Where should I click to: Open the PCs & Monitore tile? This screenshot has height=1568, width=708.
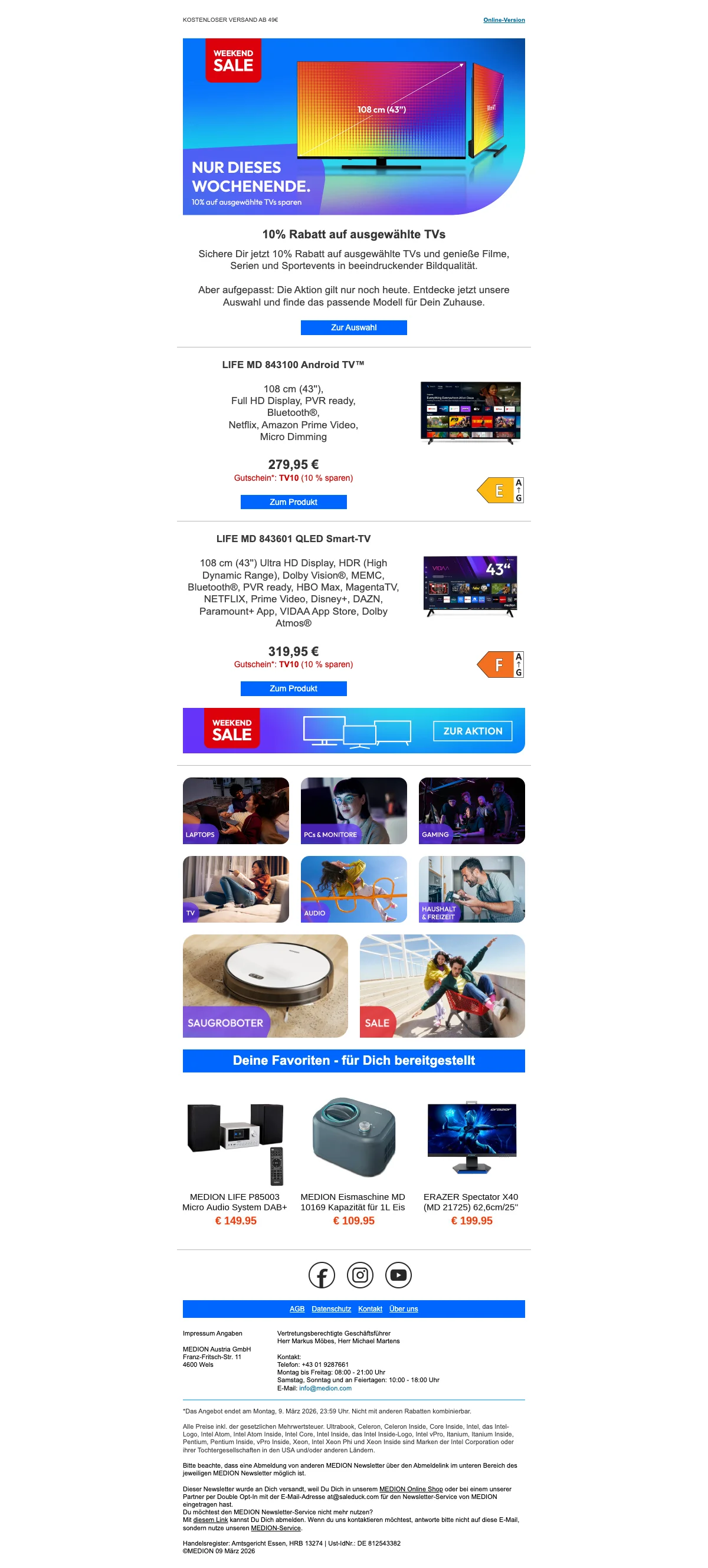tap(353, 810)
